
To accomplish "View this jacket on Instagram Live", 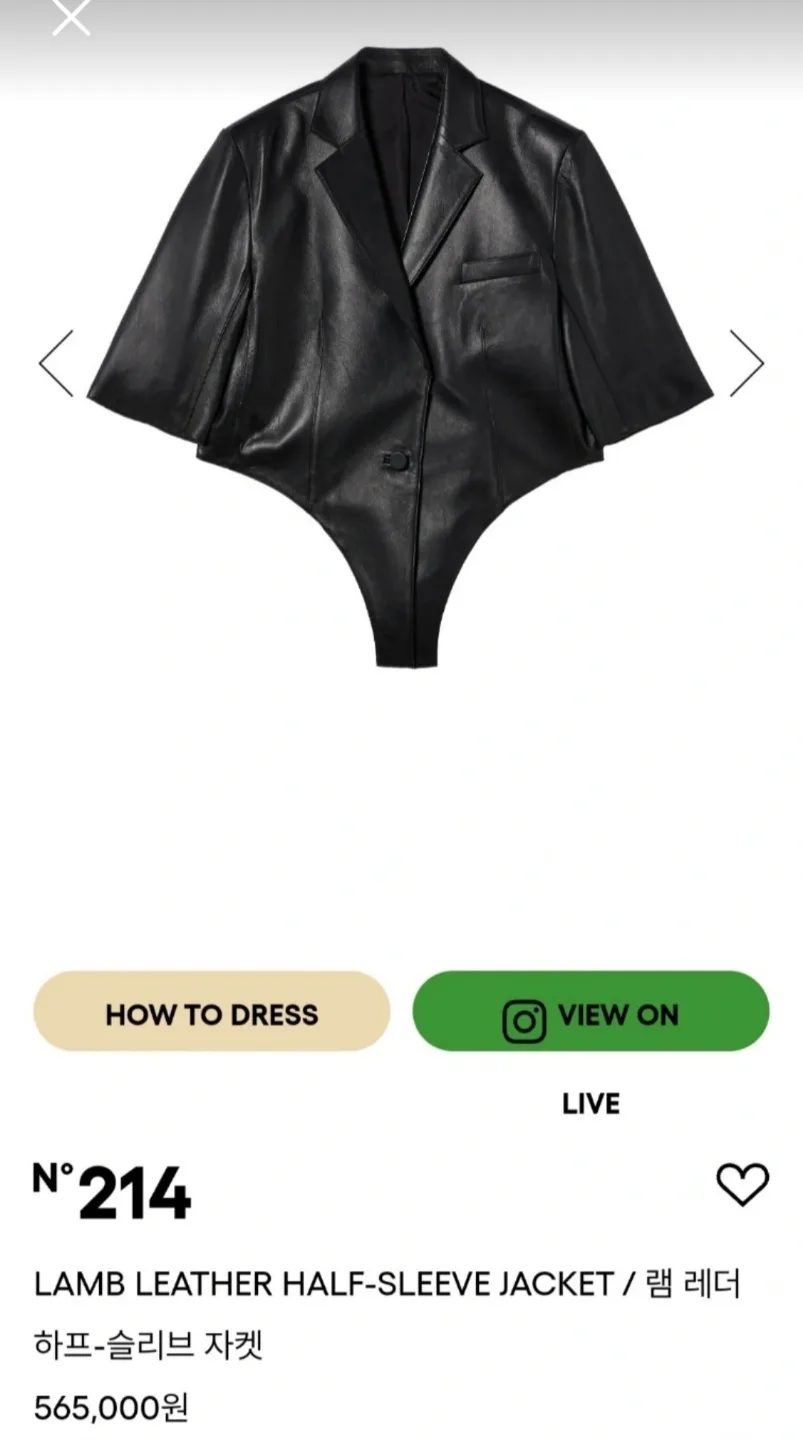I will pyautogui.click(x=590, y=1012).
